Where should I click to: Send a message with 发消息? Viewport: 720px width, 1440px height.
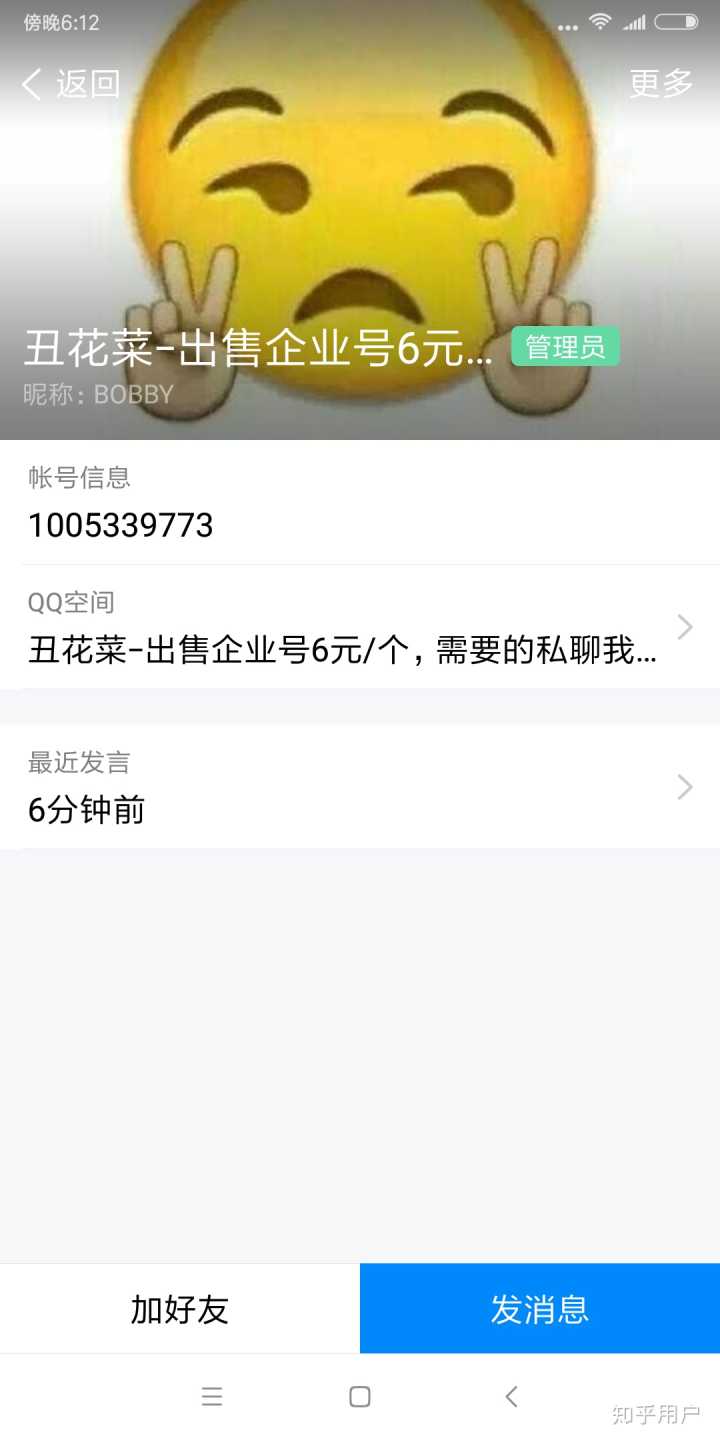pos(540,1309)
